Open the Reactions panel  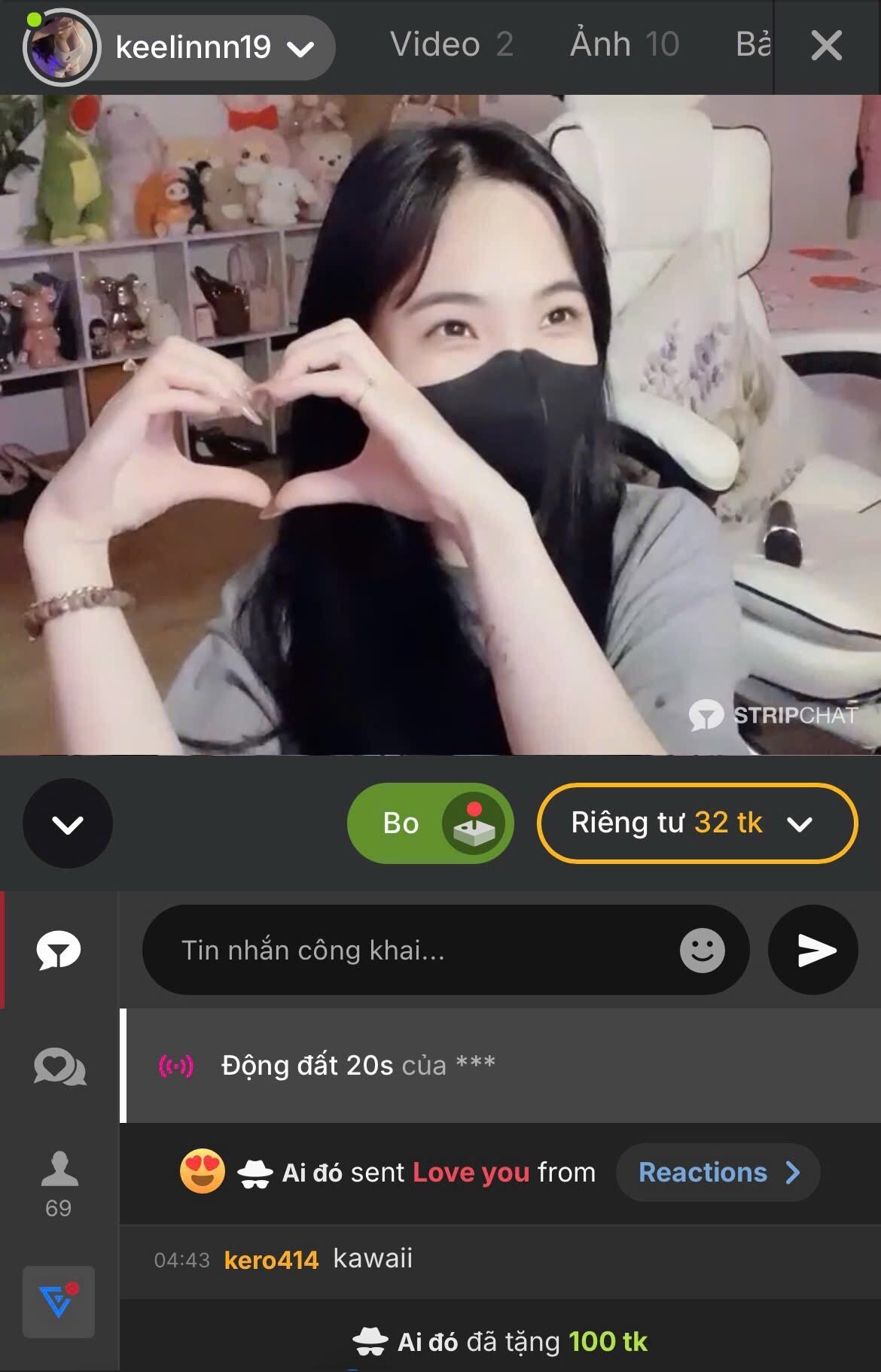[x=718, y=1173]
